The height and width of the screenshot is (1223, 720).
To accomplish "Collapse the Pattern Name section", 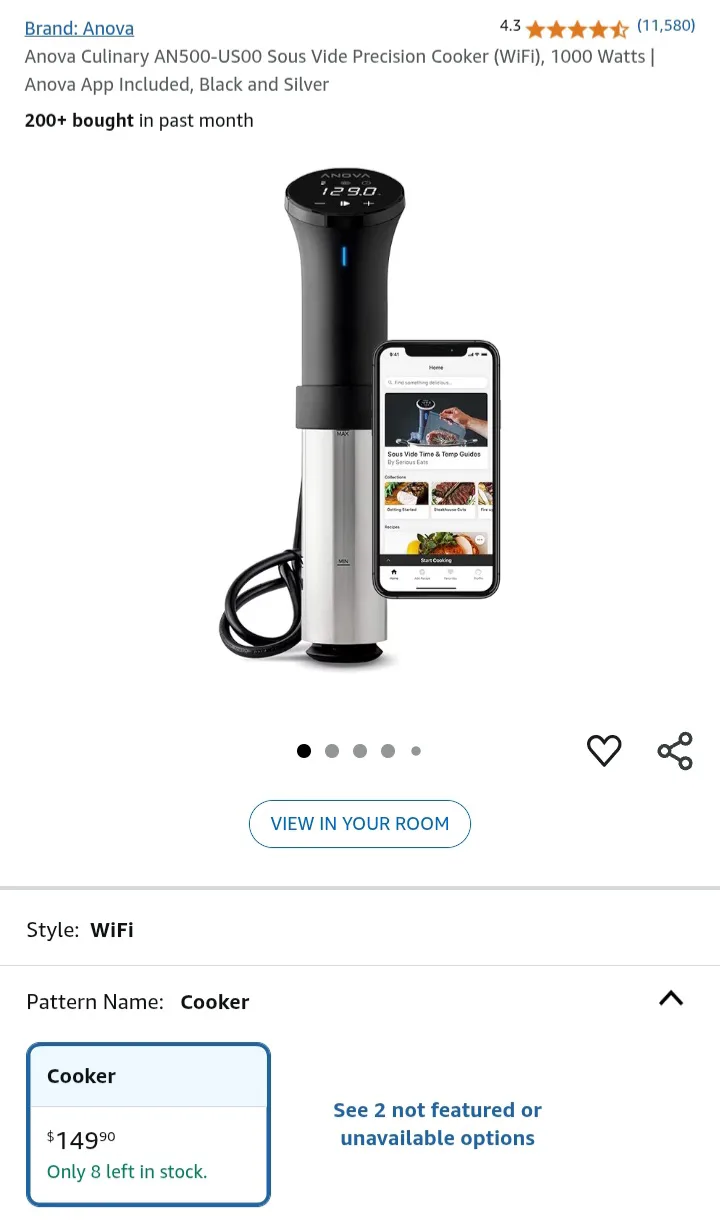I will point(671,999).
